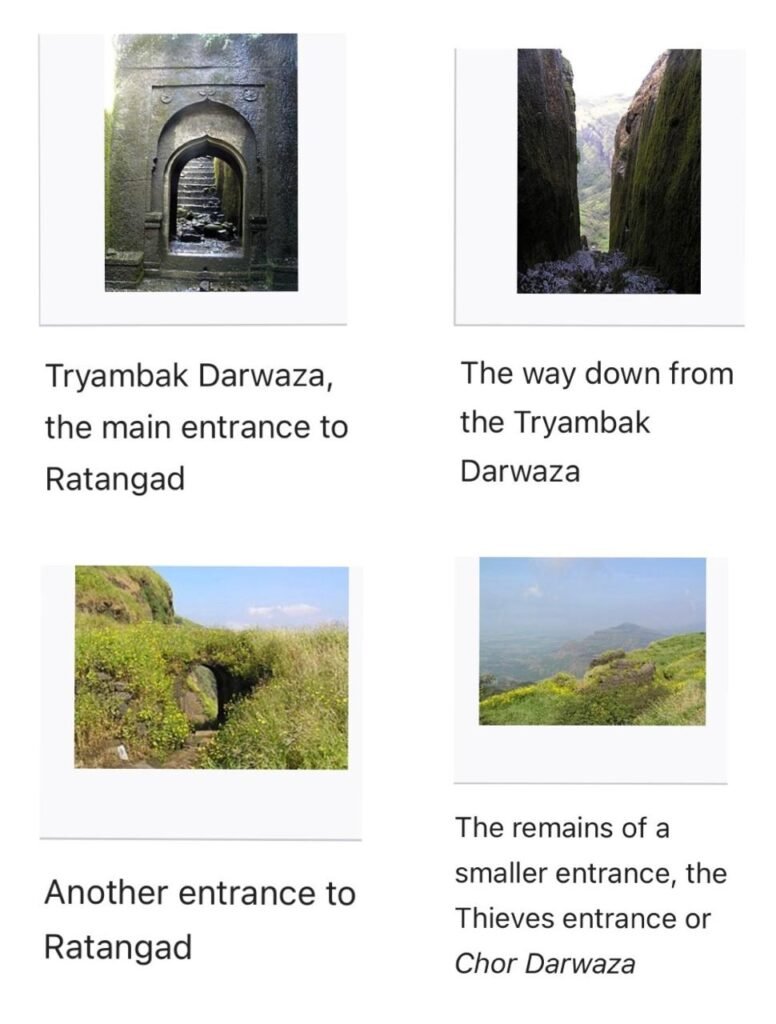The height and width of the screenshot is (1024, 776).
Task: Enlarge the Chor Darwaza remains picture
Action: click(592, 641)
